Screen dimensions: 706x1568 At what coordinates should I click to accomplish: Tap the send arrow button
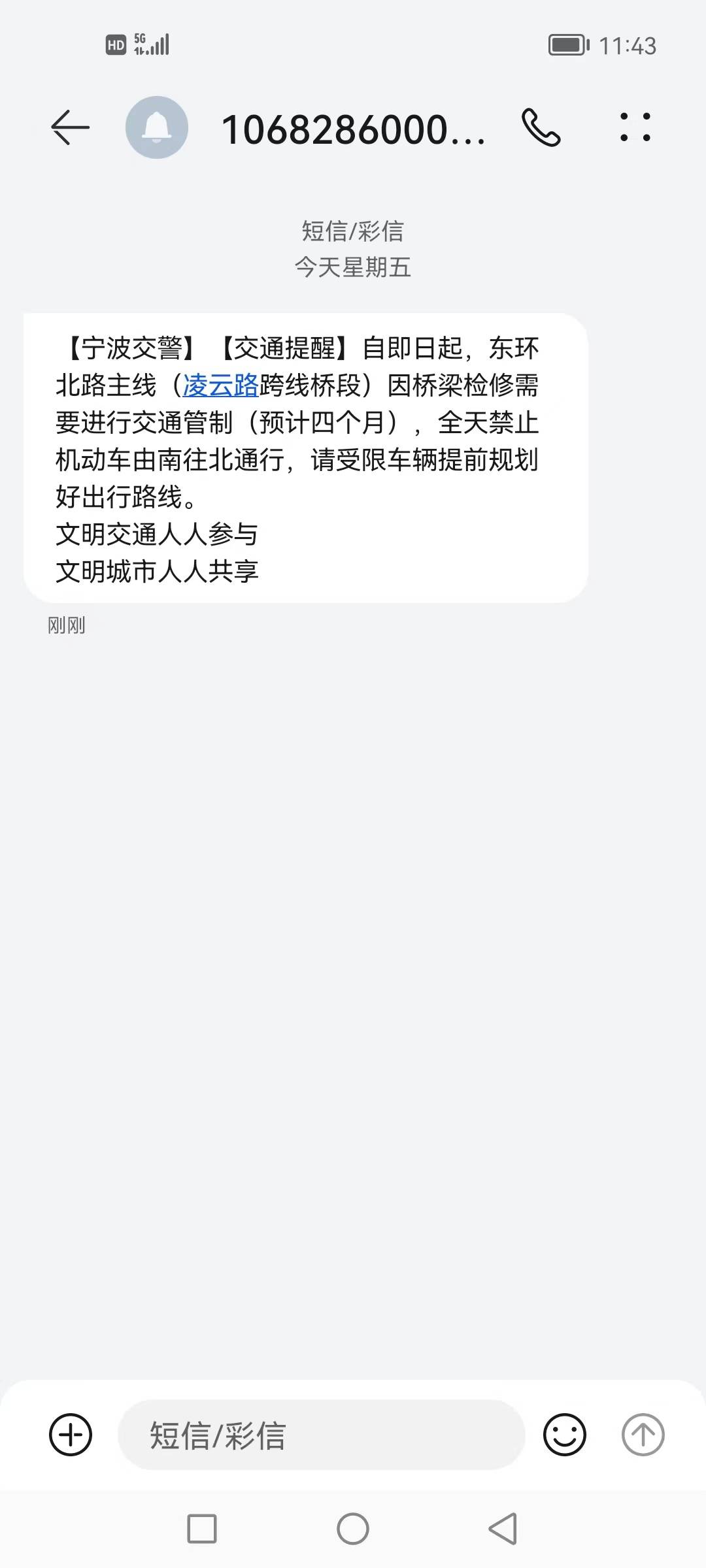click(643, 1435)
